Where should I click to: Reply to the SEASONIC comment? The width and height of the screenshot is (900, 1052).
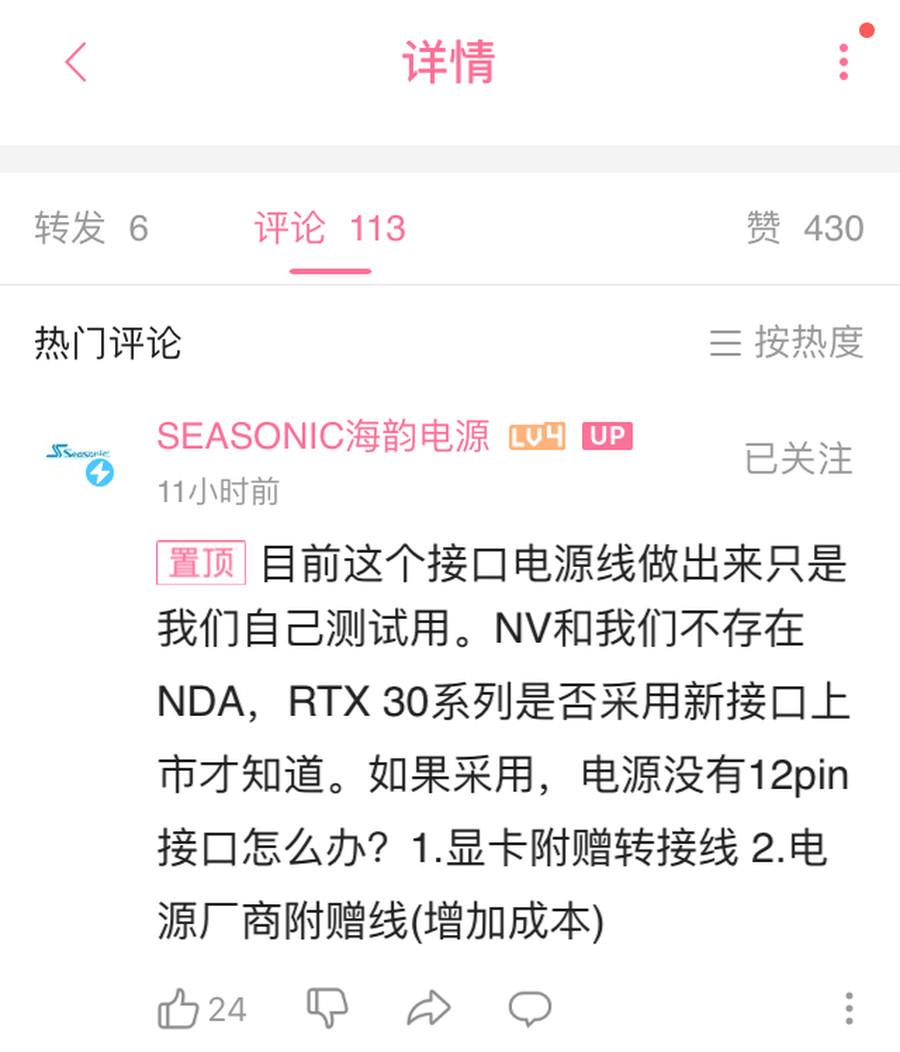point(530,1008)
